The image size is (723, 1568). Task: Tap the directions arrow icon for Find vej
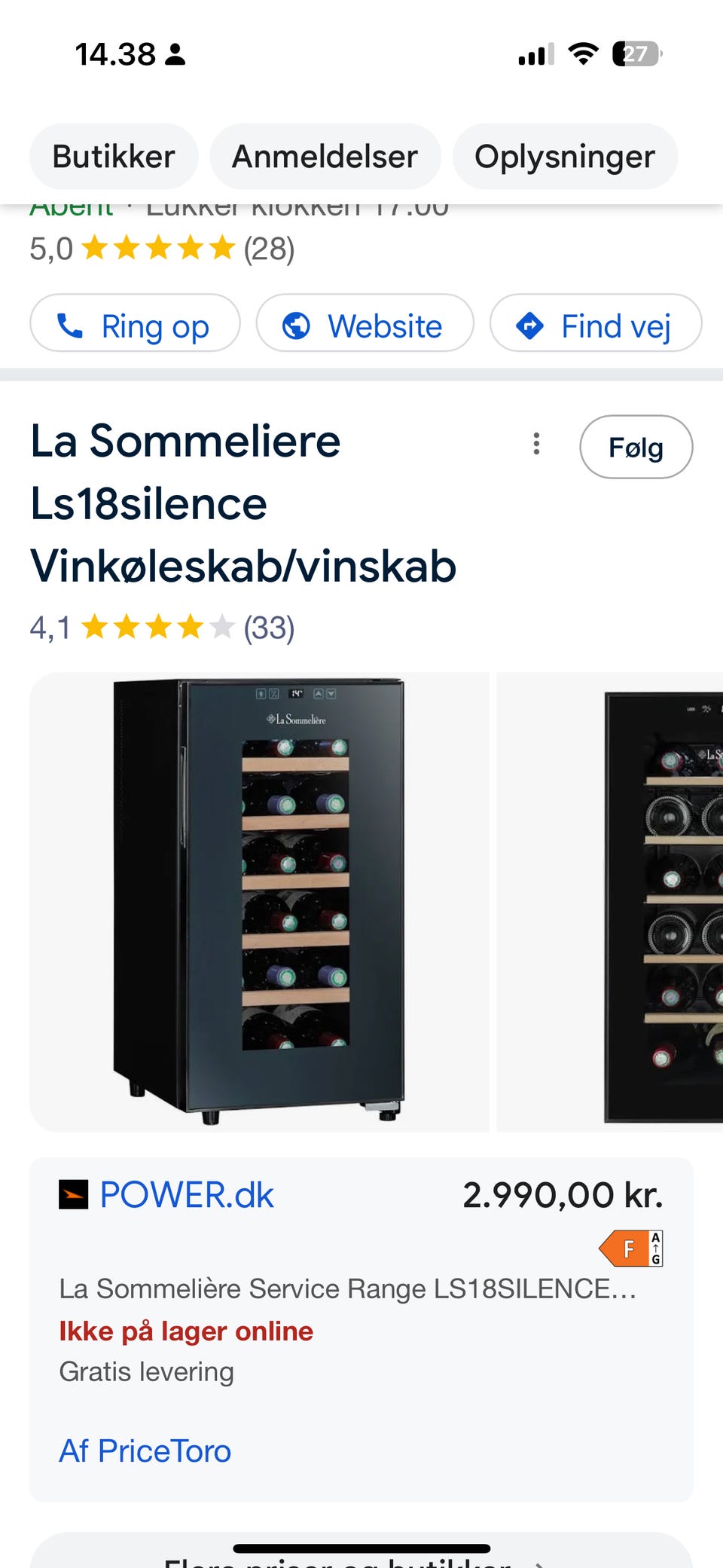tap(530, 324)
